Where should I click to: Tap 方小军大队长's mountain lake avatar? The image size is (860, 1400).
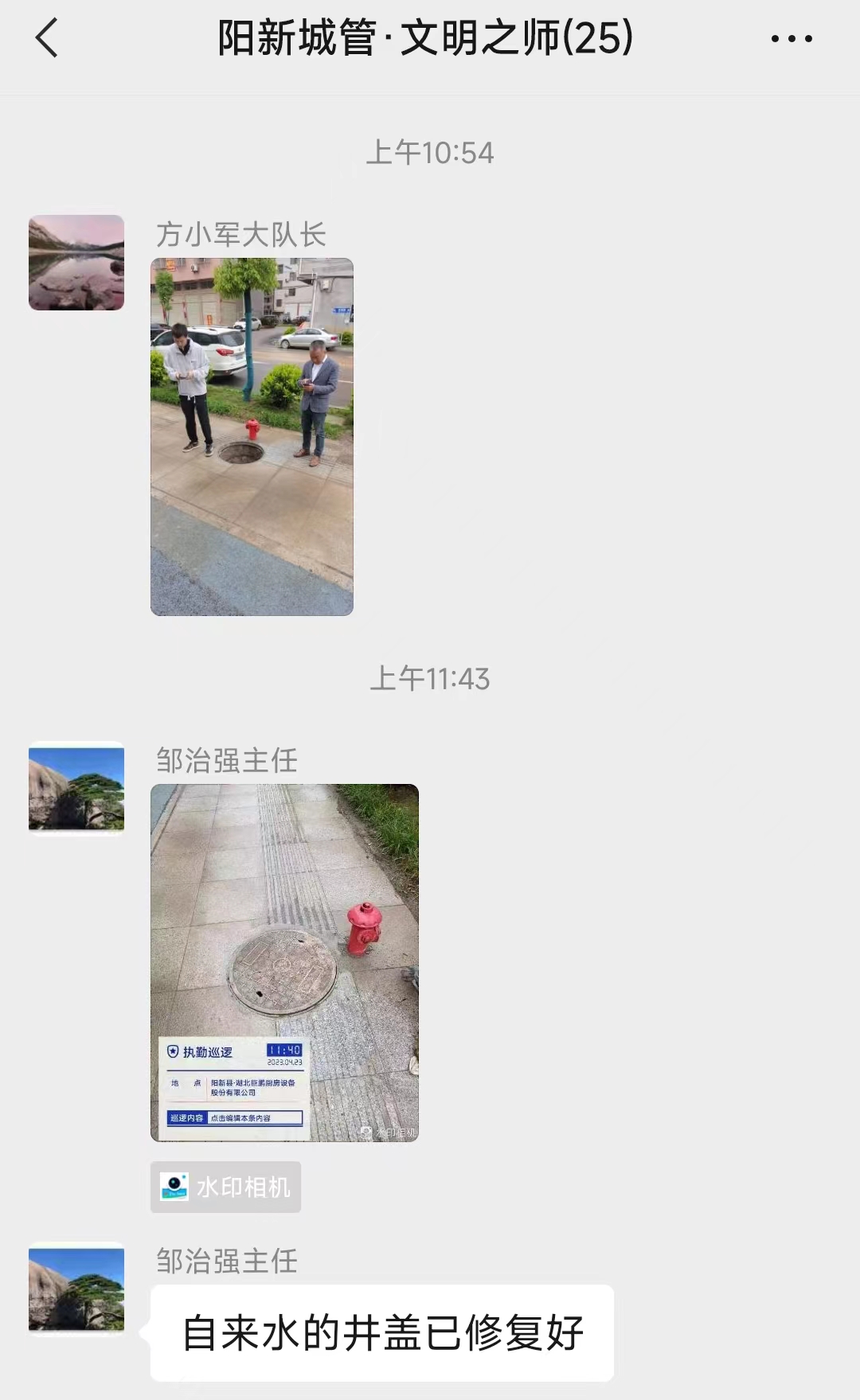(x=76, y=263)
